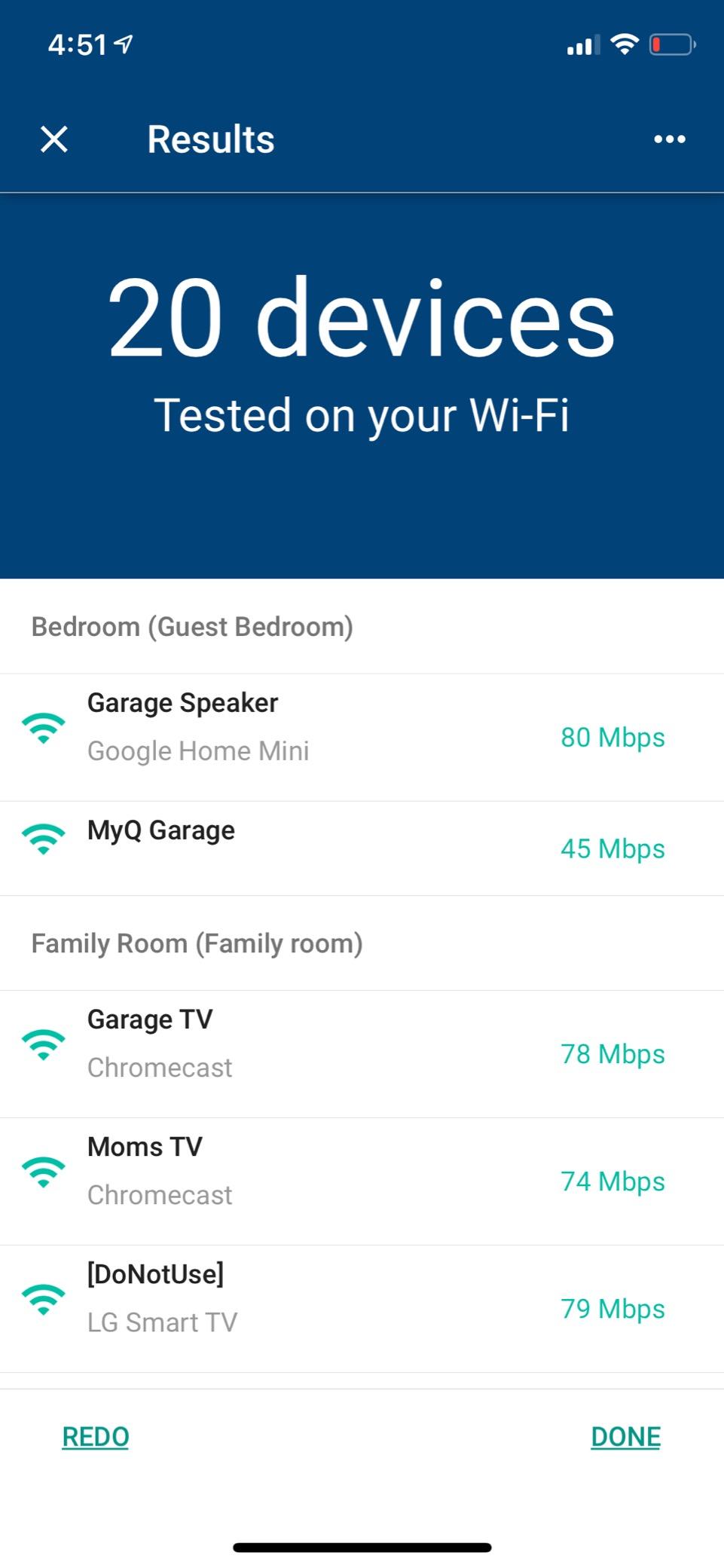This screenshot has height=1568, width=724.
Task: Tap DONE to finish
Action: (625, 1437)
